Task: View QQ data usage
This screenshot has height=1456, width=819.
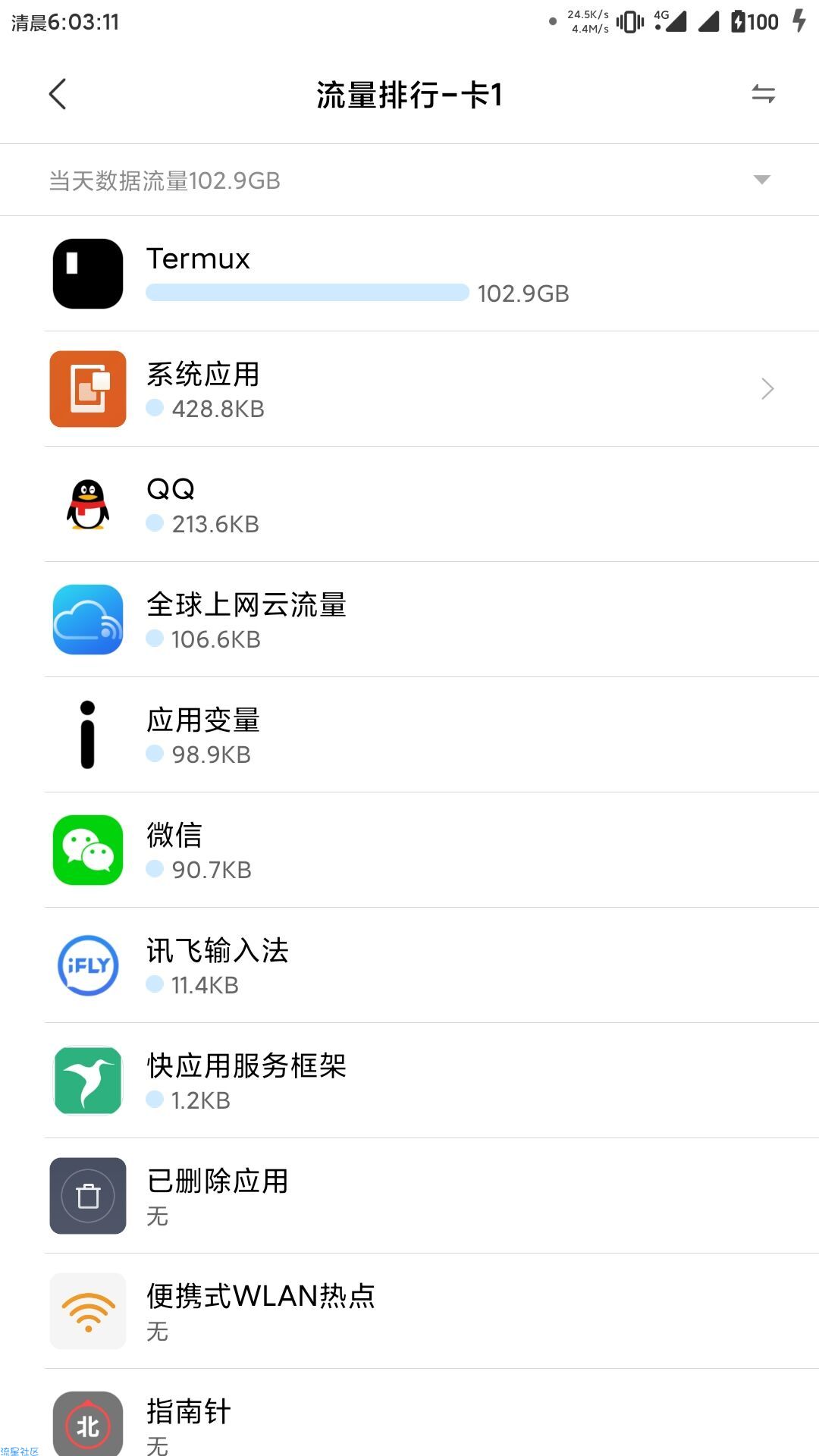Action: [x=409, y=504]
